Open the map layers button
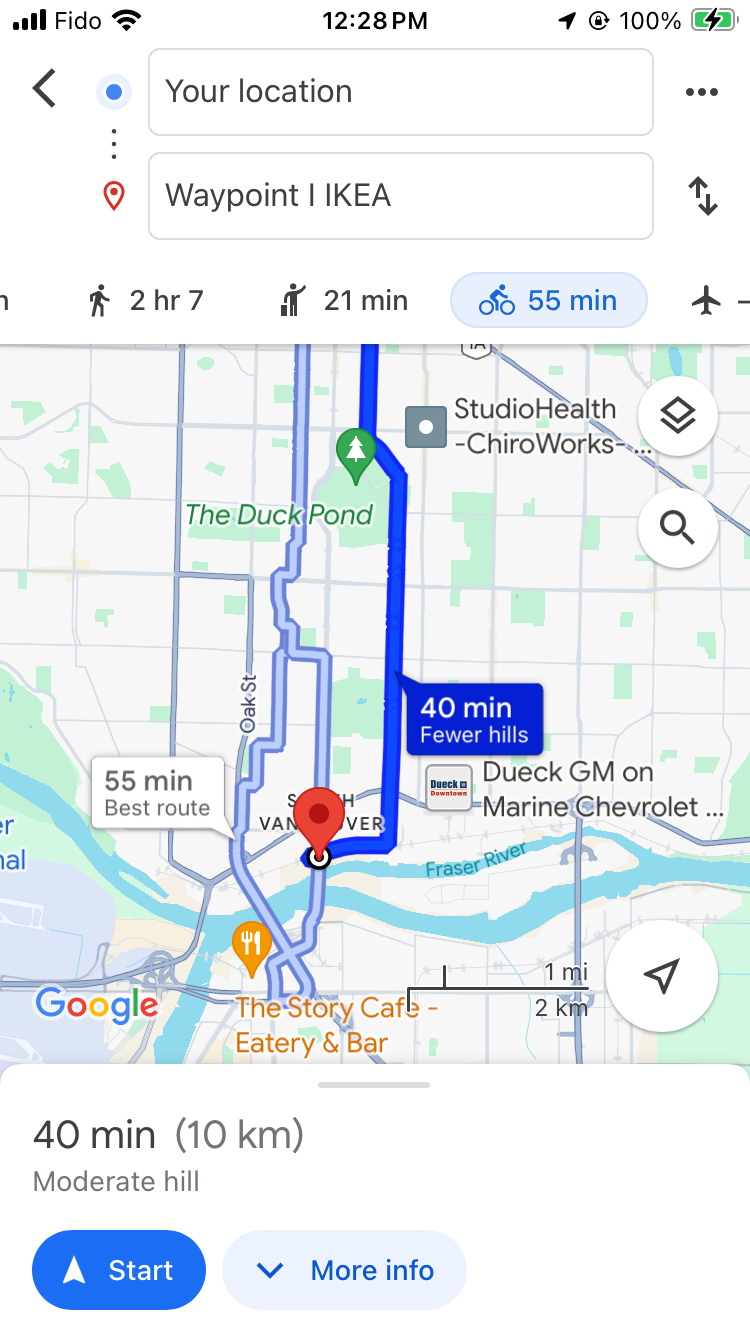The height and width of the screenshot is (1334, 750). coord(677,416)
